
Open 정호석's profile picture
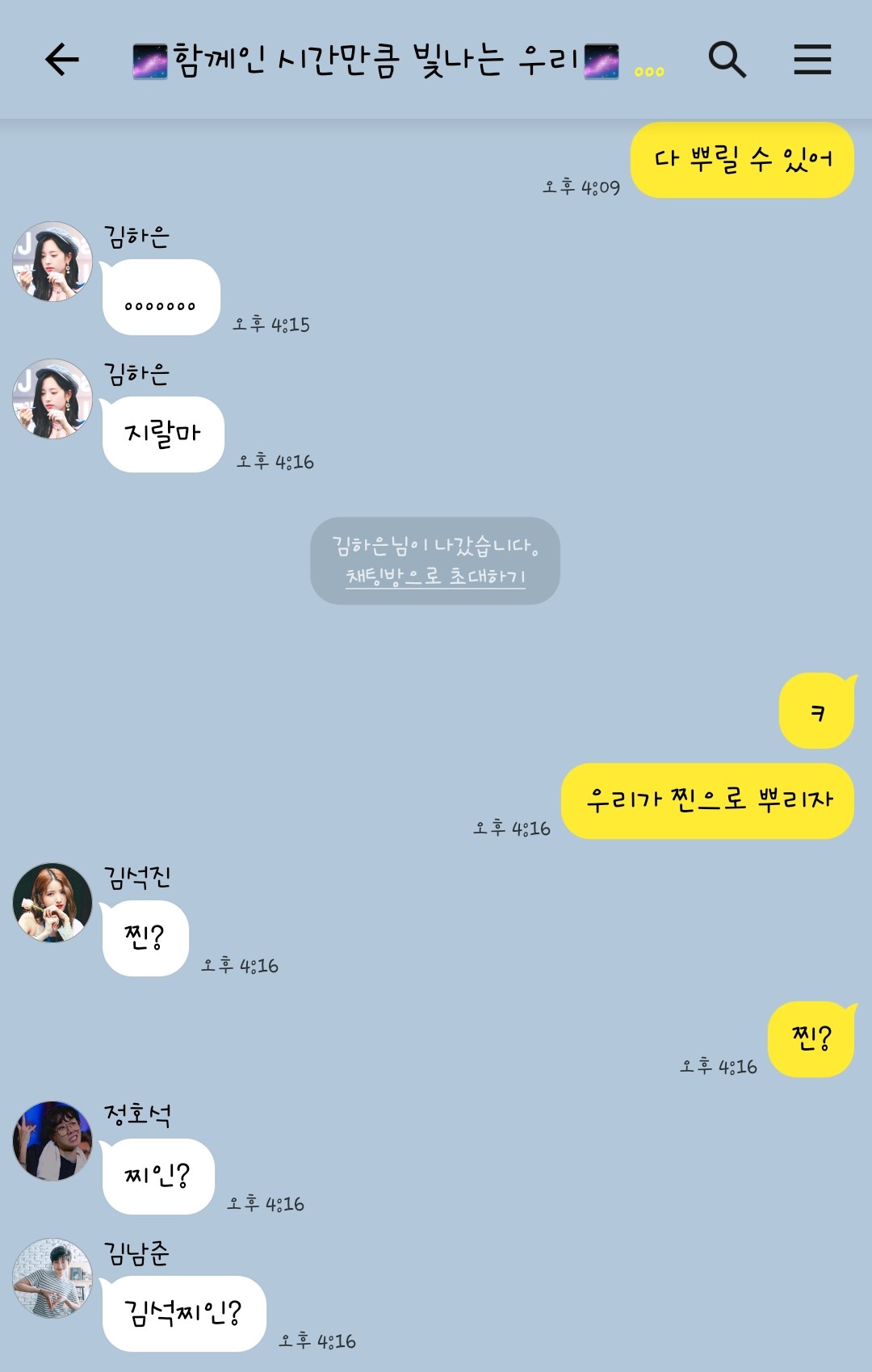(x=52, y=1141)
